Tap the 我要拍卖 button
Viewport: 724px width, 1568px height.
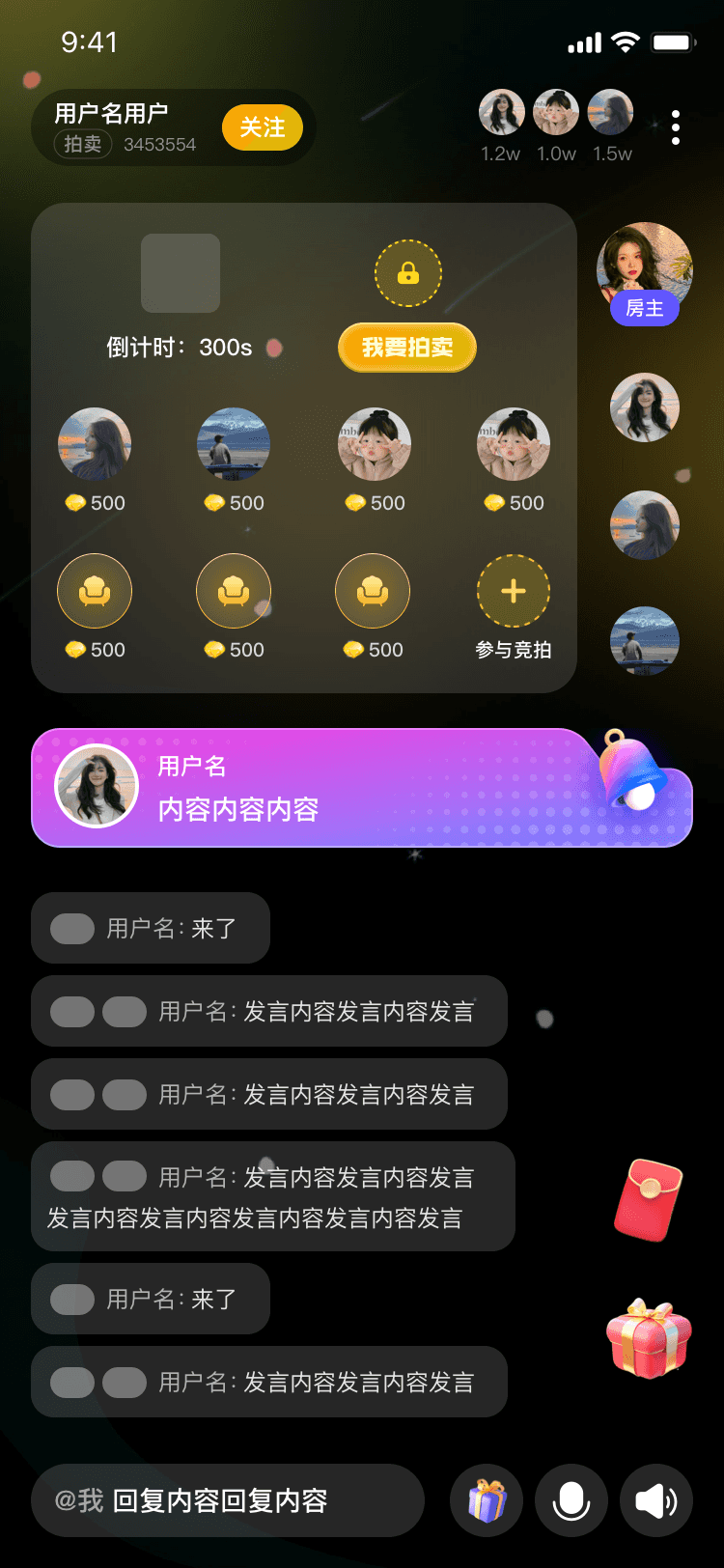point(407,348)
